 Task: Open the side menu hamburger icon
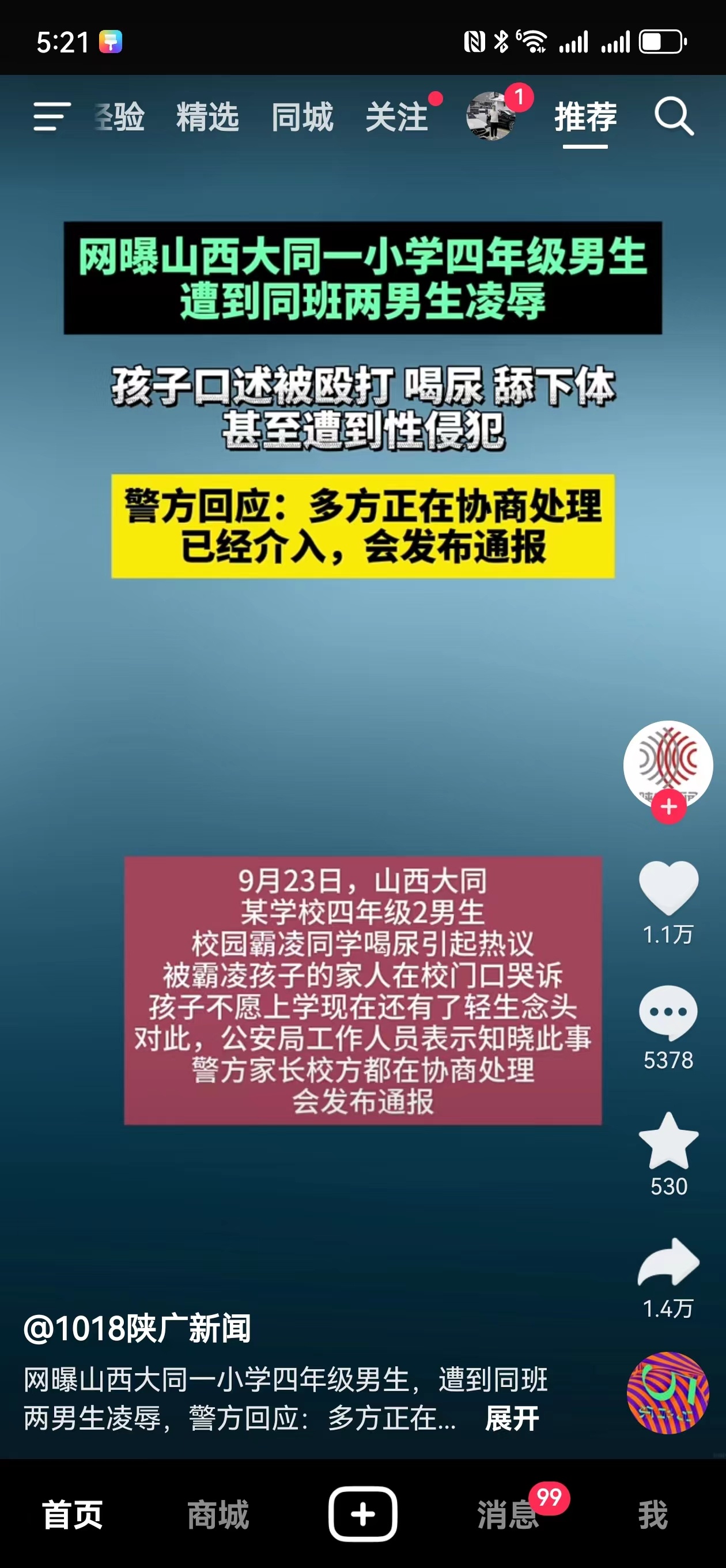52,116
